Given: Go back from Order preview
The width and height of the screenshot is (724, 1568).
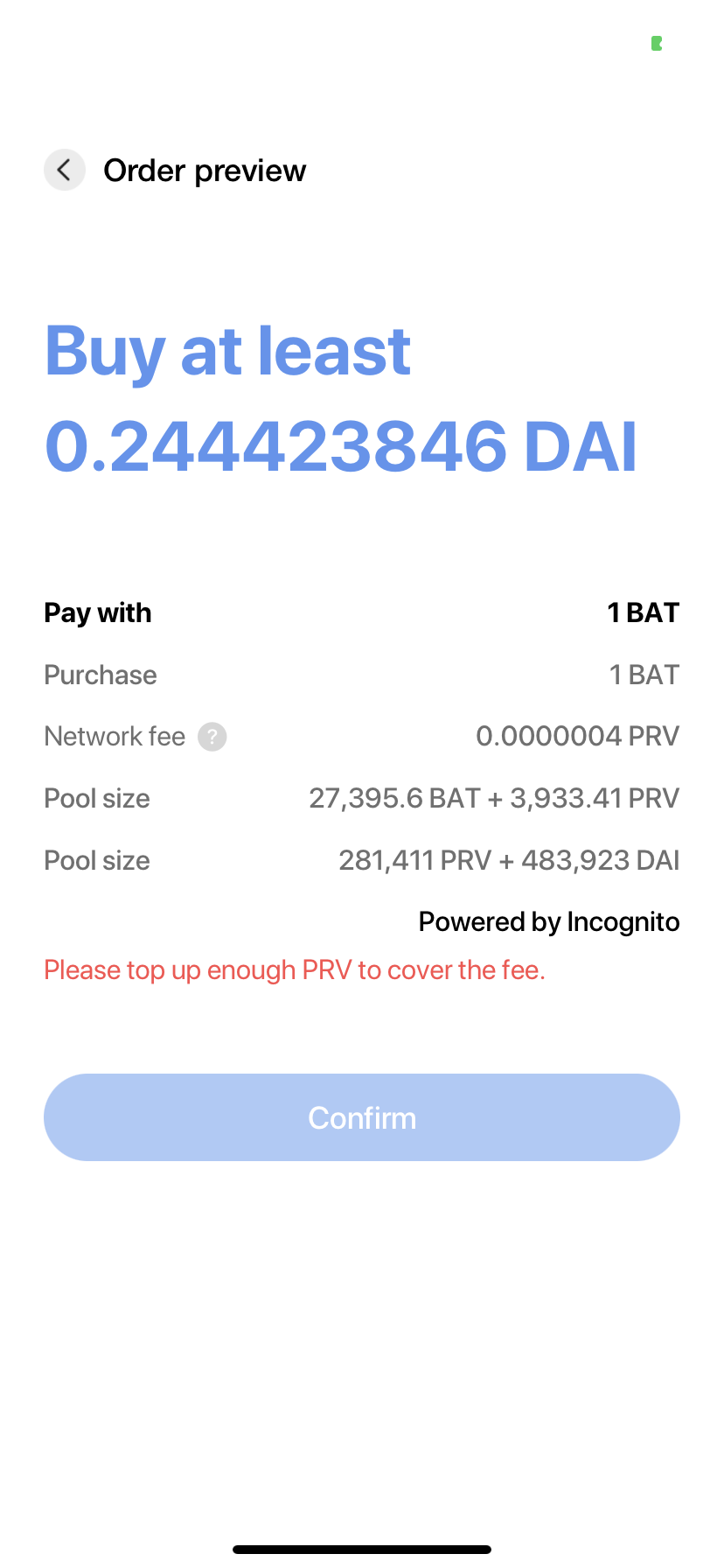Looking at the screenshot, I should tap(65, 170).
